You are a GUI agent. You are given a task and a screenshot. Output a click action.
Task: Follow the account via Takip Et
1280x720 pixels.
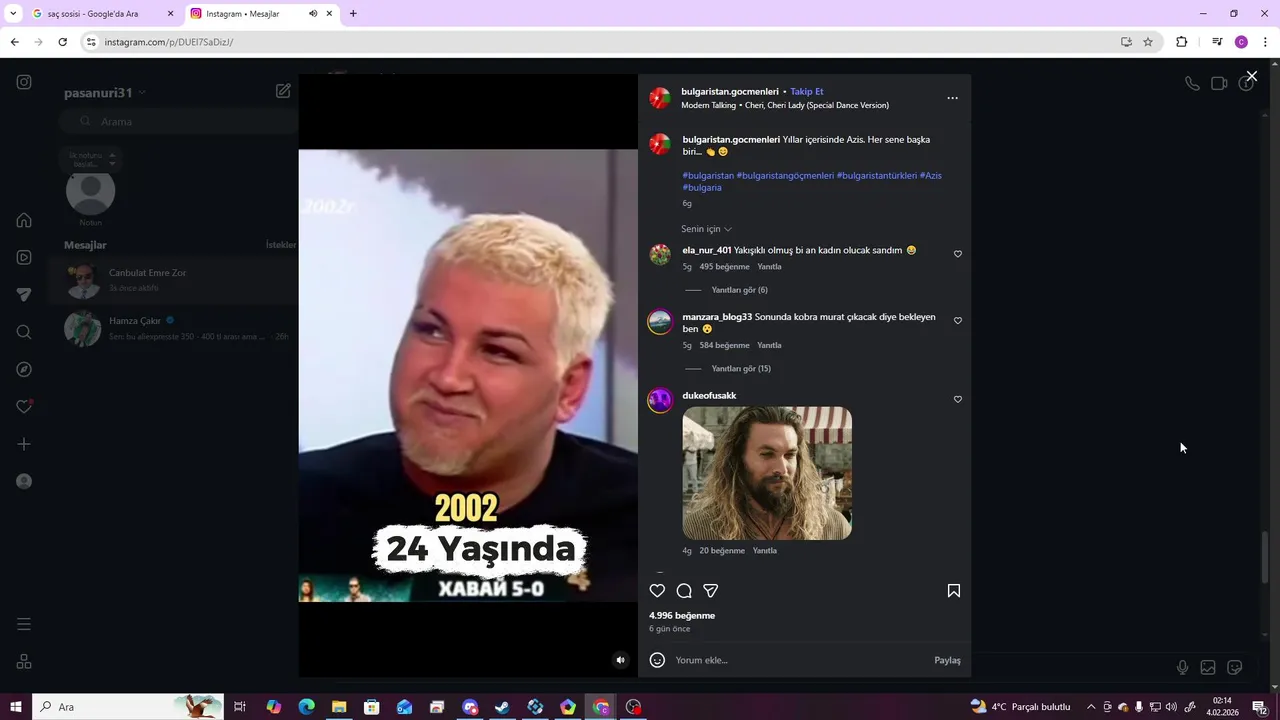tap(806, 92)
